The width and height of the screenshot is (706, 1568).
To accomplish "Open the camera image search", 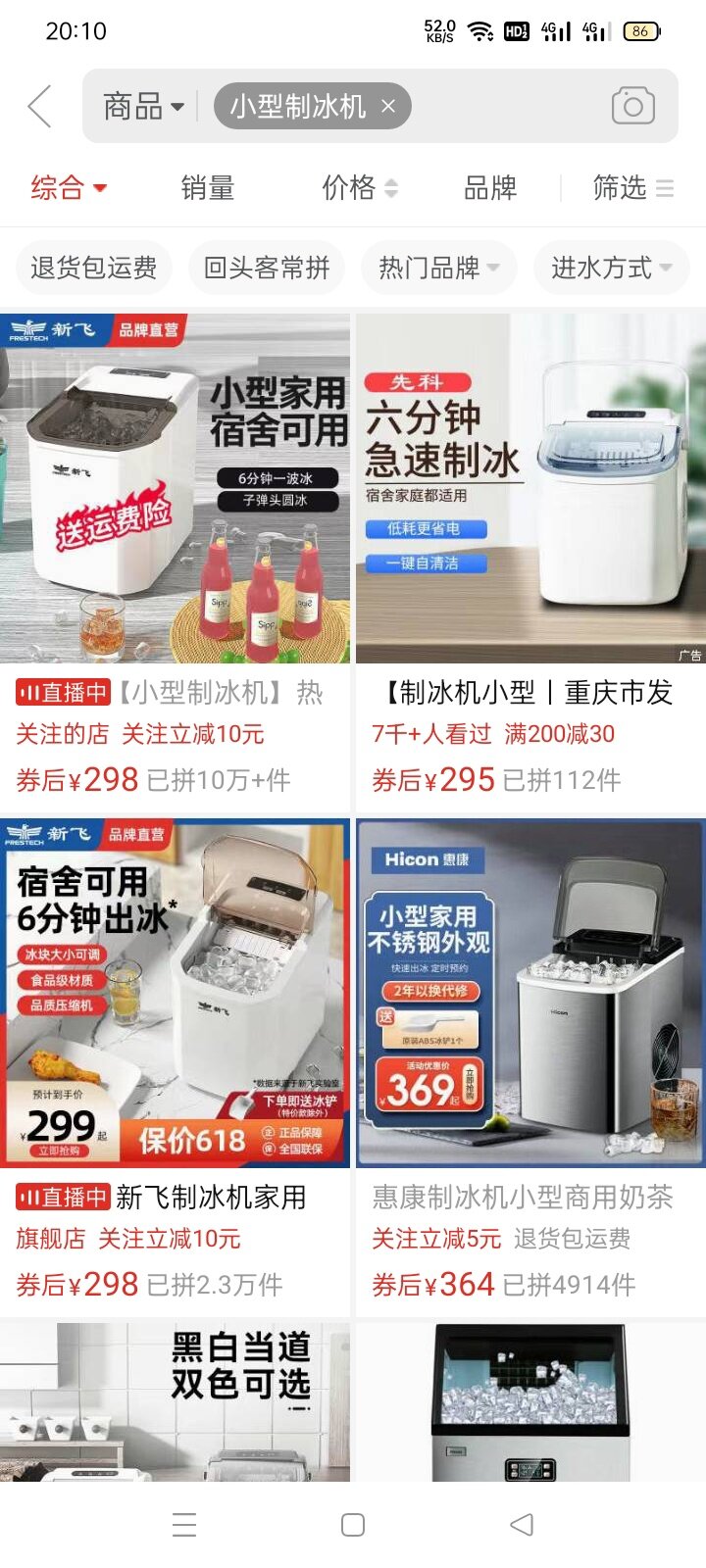I will [632, 106].
